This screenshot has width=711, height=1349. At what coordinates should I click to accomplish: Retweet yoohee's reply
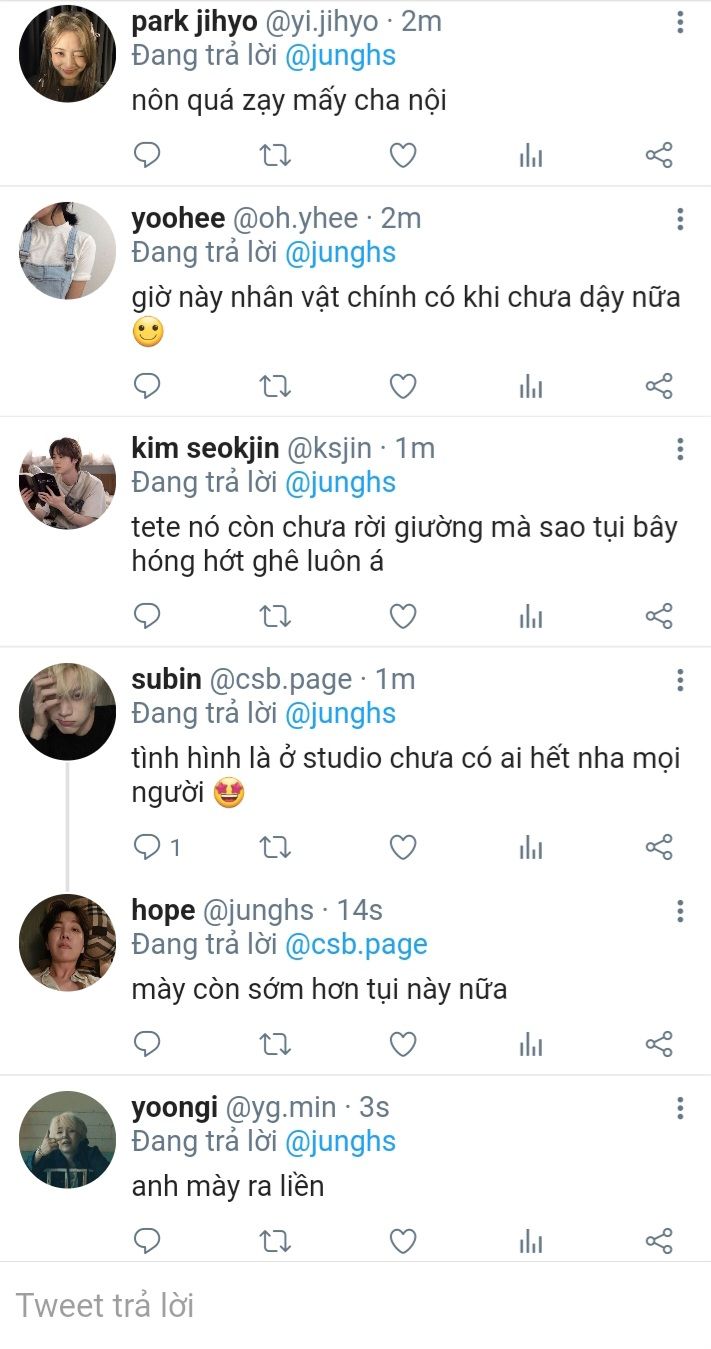click(275, 386)
